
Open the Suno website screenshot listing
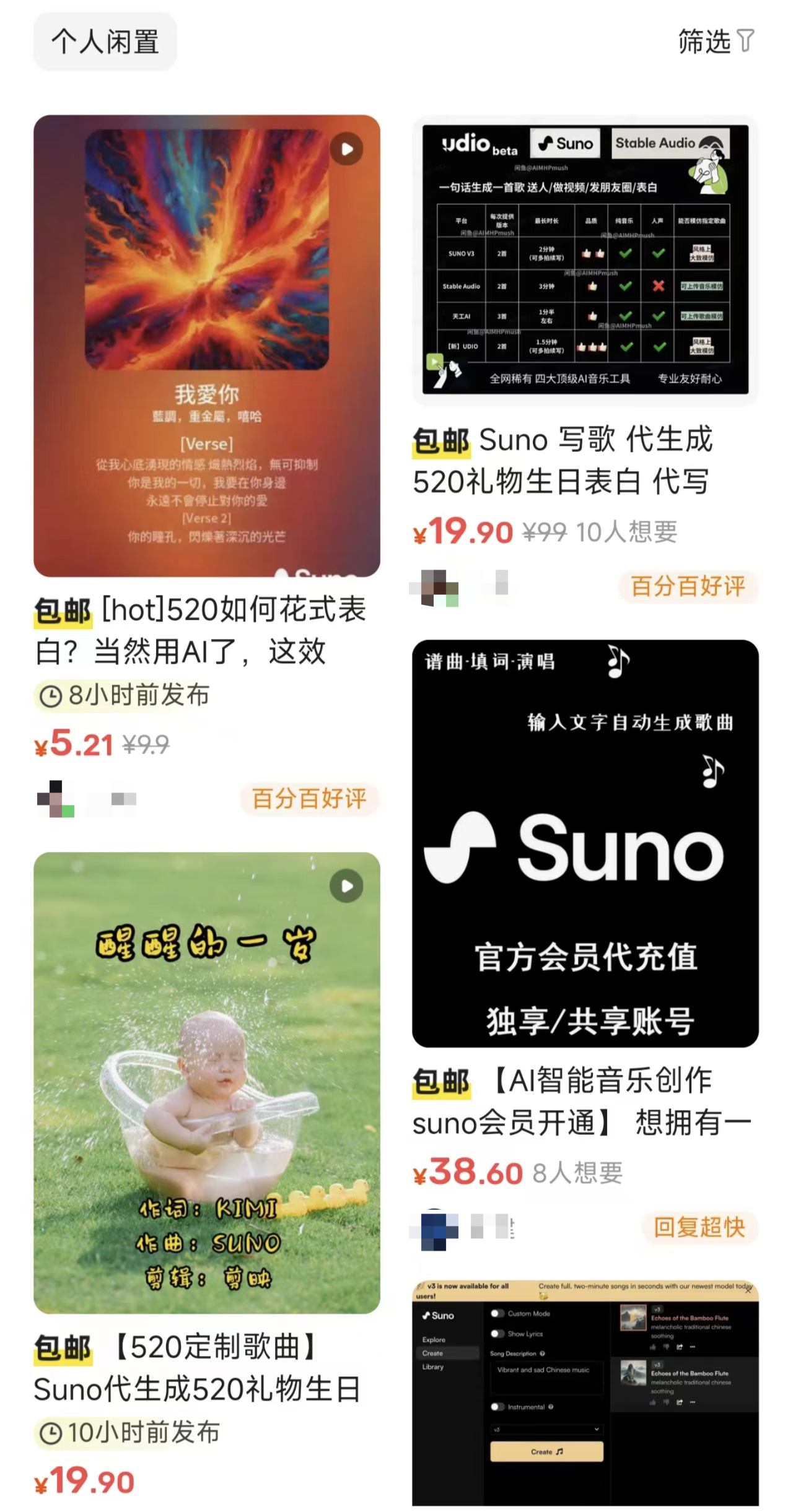coord(585,1392)
